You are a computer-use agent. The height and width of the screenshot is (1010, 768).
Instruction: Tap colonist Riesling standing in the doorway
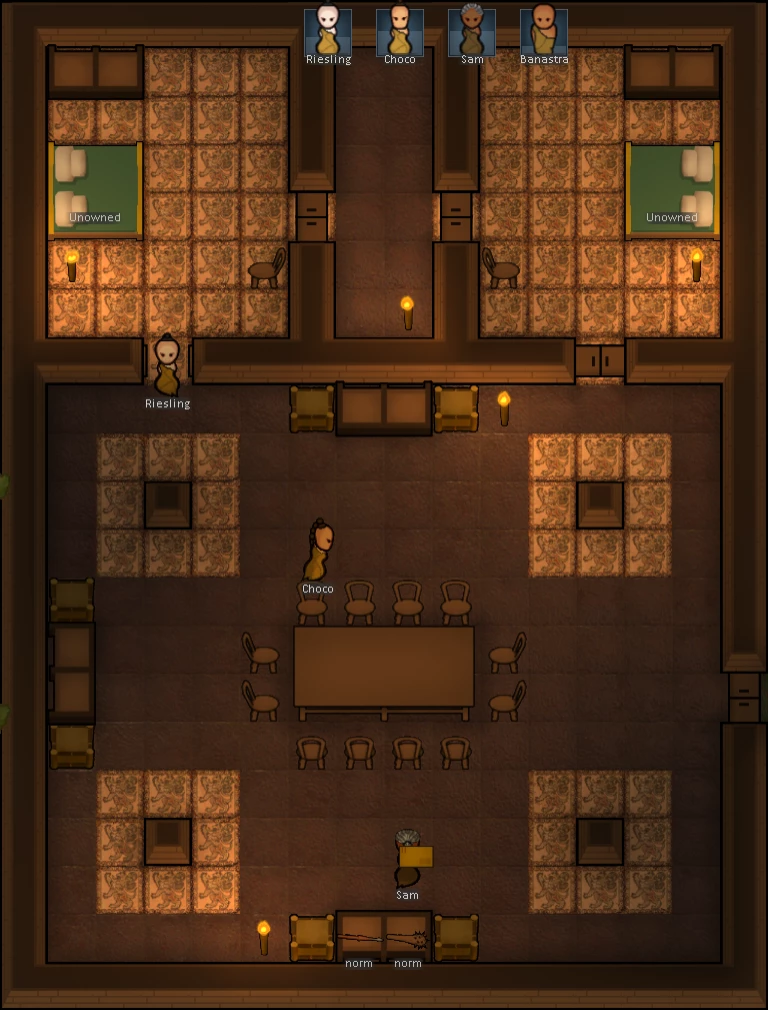pos(166,366)
